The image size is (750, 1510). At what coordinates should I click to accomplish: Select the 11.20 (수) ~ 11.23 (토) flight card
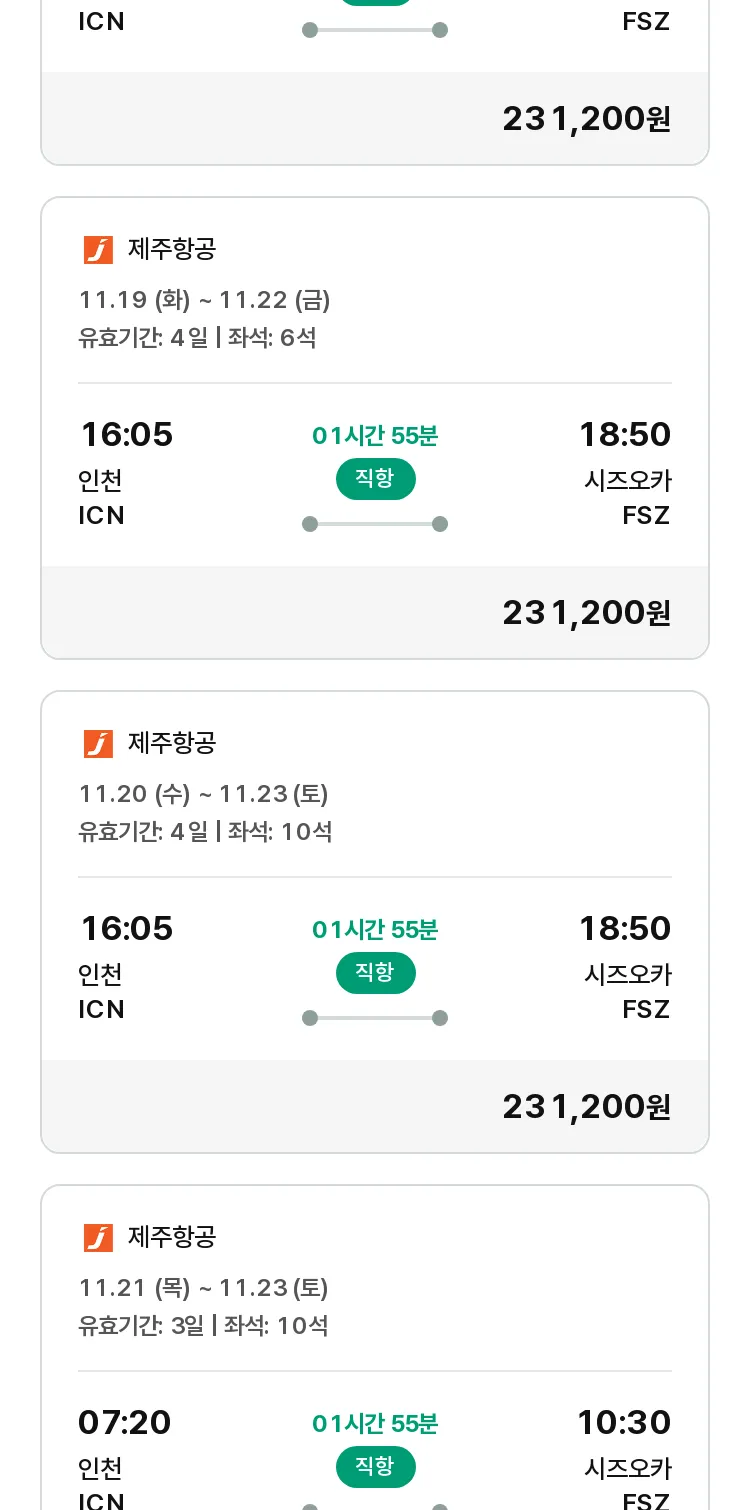pos(375,922)
